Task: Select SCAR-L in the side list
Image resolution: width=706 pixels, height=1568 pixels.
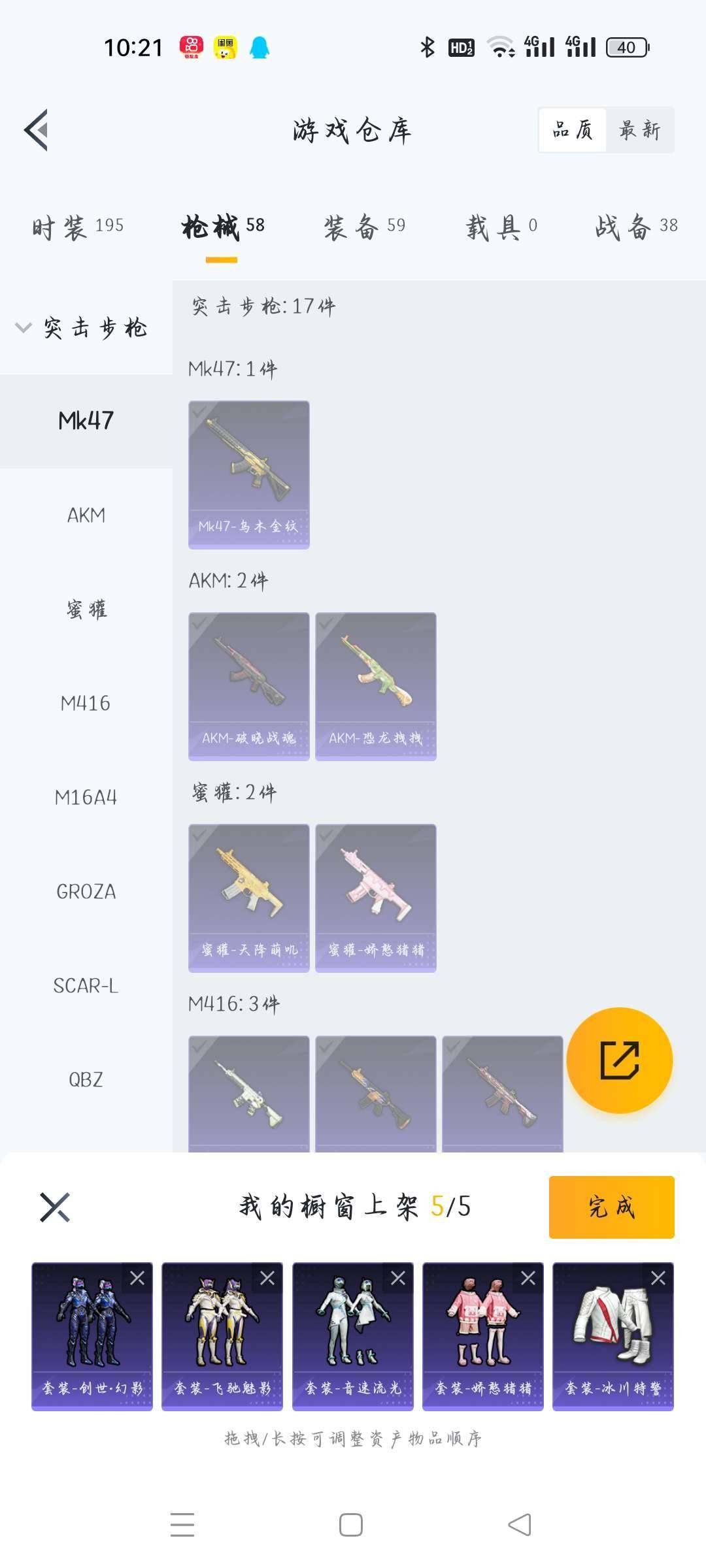Action: tap(86, 986)
